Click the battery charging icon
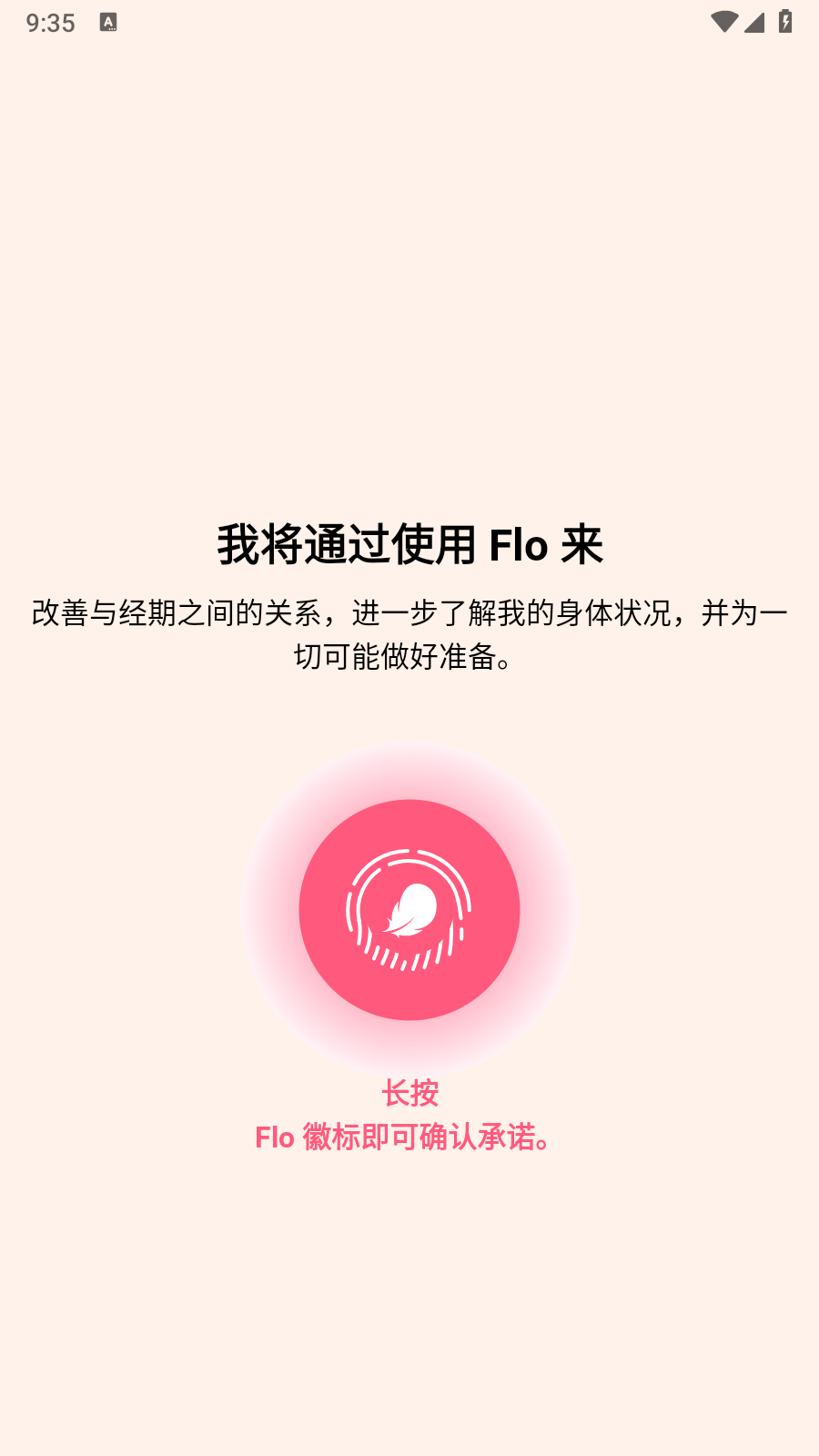 [784, 22]
